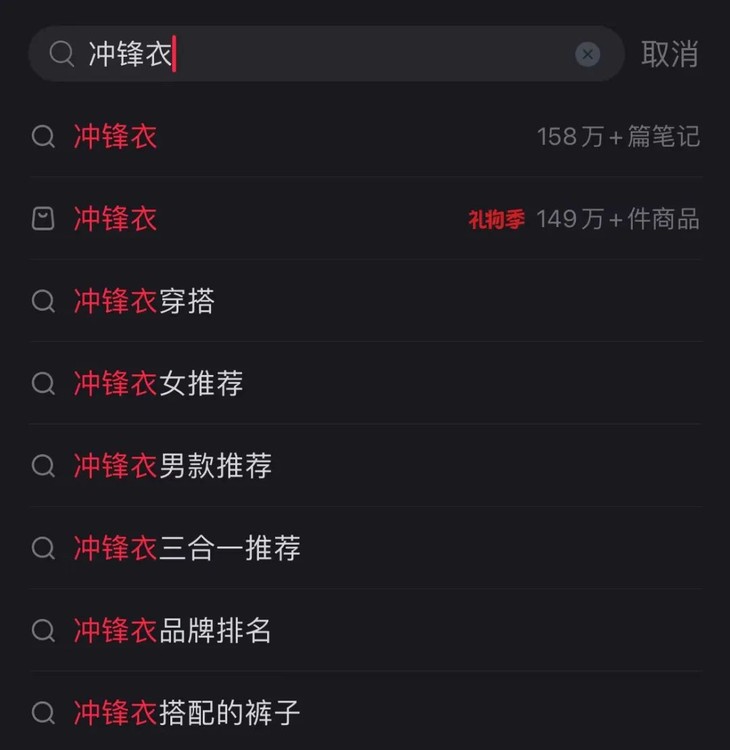Select the shopping bag icon next to 冲锋衣 product row

click(43, 219)
